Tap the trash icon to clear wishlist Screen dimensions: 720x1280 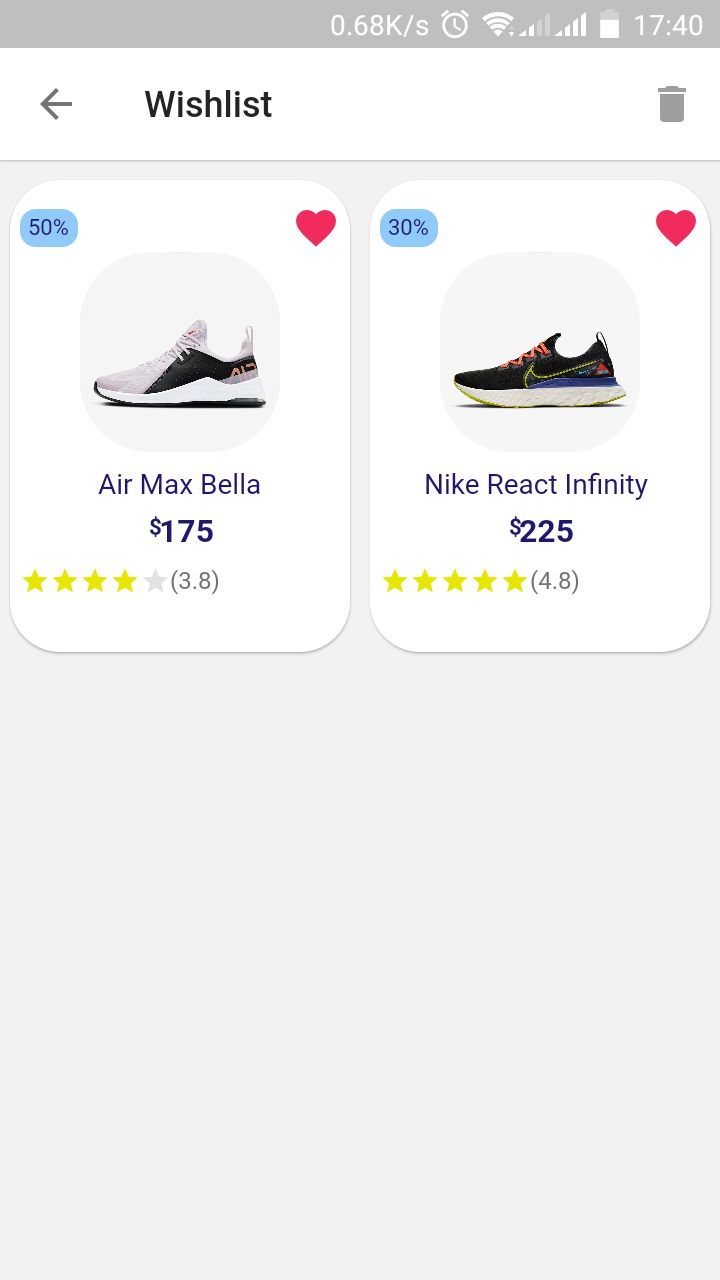[x=672, y=104]
